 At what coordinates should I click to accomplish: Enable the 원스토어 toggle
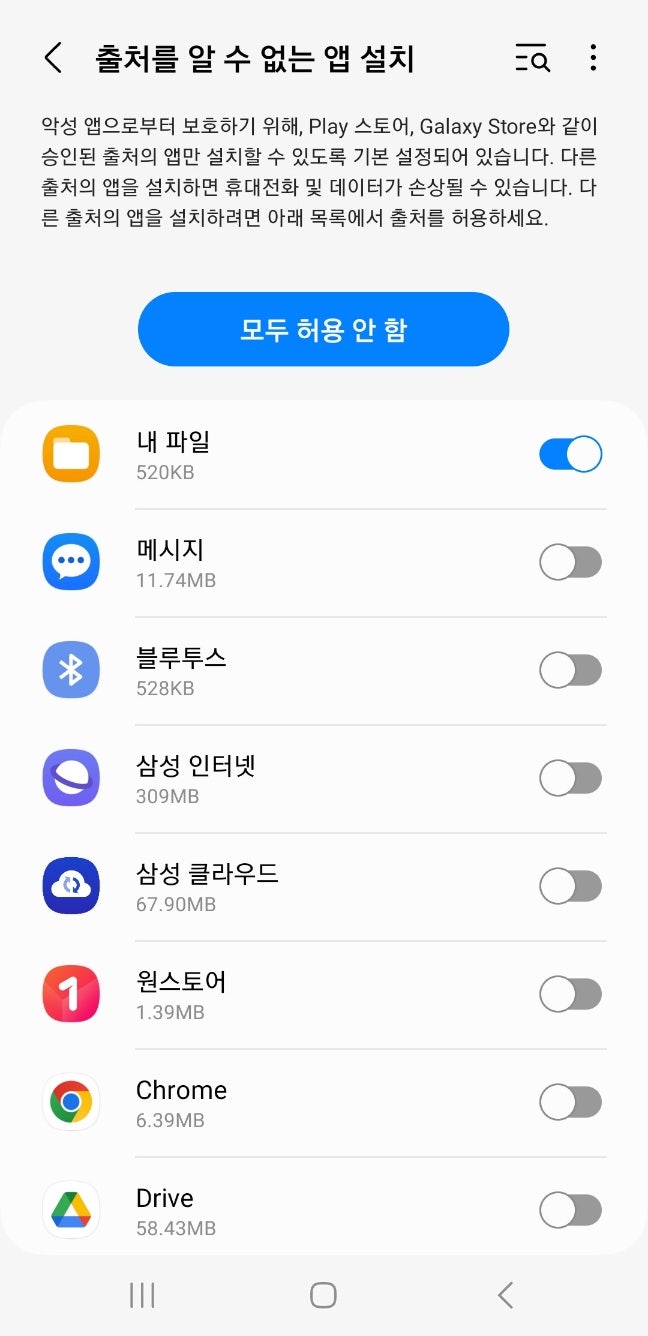(x=570, y=995)
